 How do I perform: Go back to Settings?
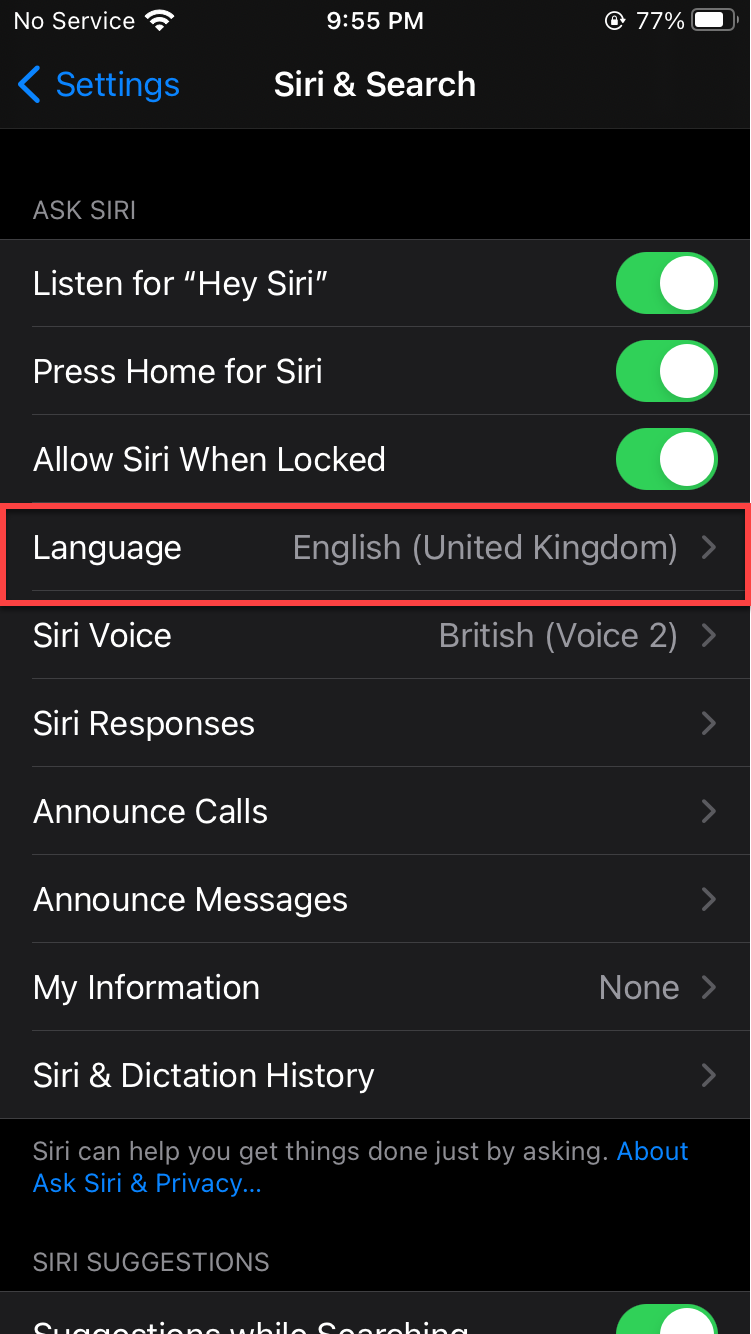click(99, 85)
